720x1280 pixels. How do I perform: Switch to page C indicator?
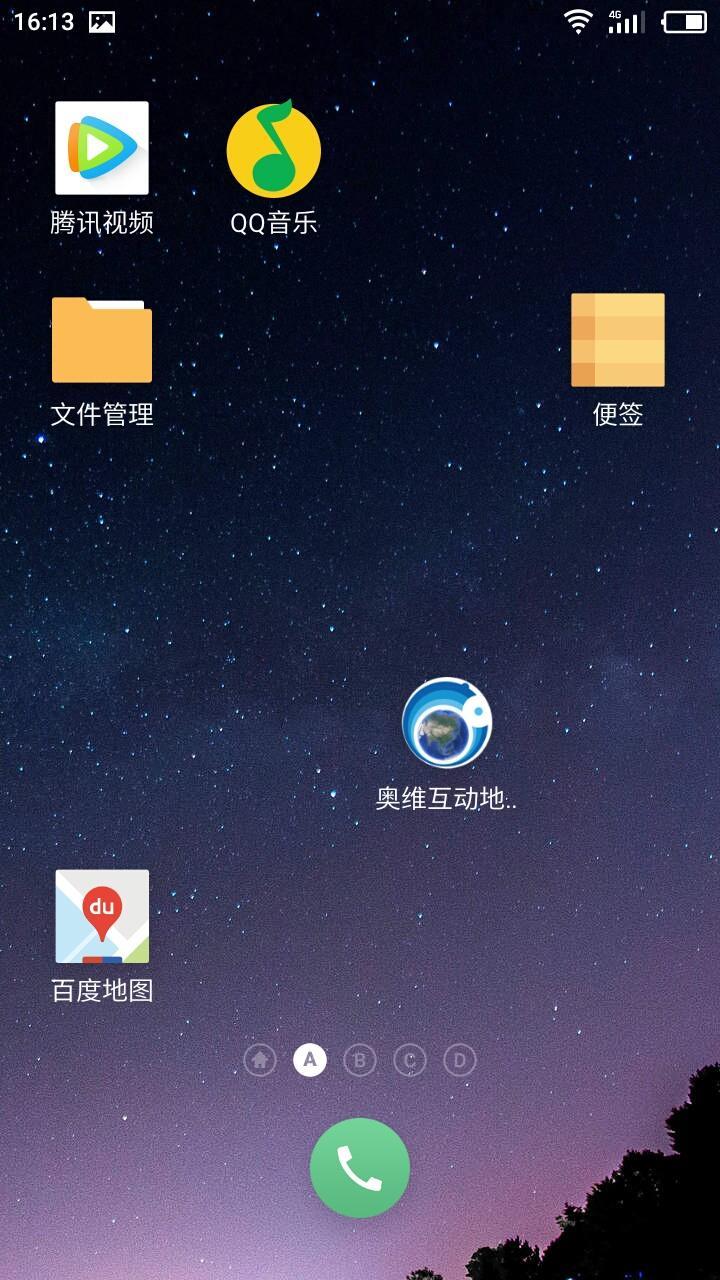[410, 1060]
